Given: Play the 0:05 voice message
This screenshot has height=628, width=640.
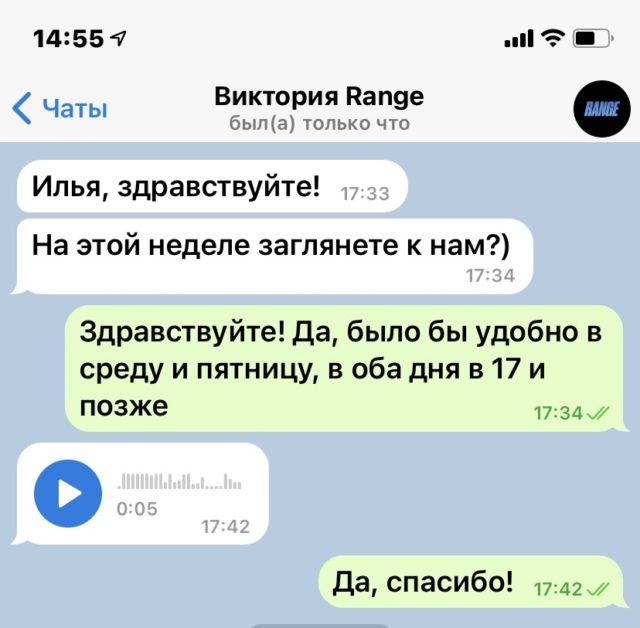Looking at the screenshot, I should click(x=68, y=494).
